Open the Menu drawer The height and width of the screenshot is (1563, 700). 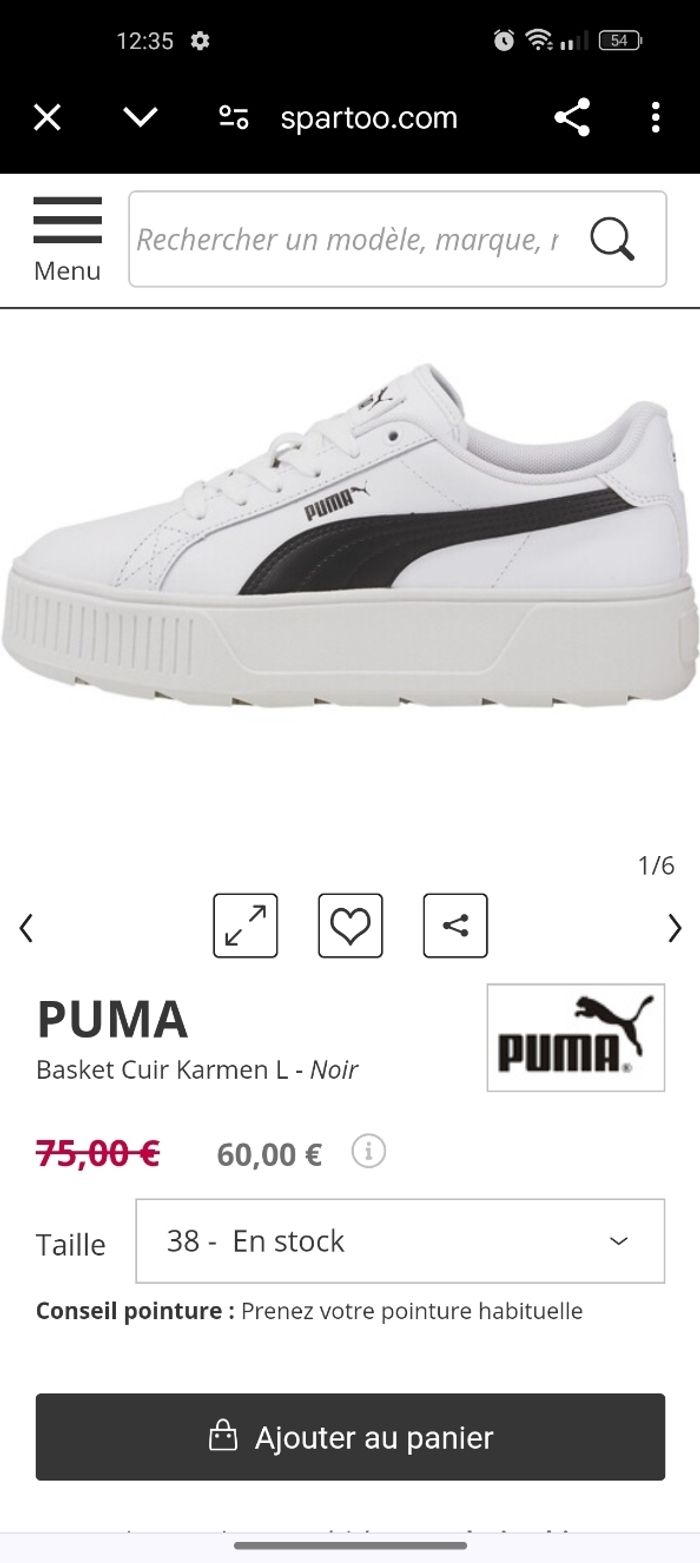[67, 240]
